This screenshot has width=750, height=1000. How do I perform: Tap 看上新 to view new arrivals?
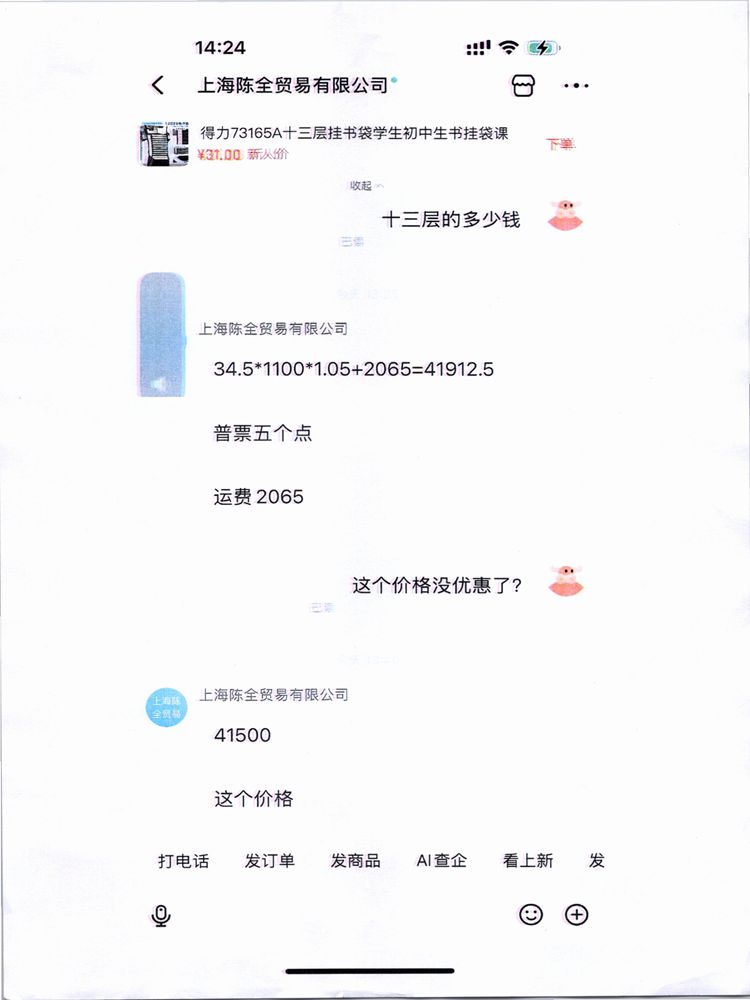point(528,861)
